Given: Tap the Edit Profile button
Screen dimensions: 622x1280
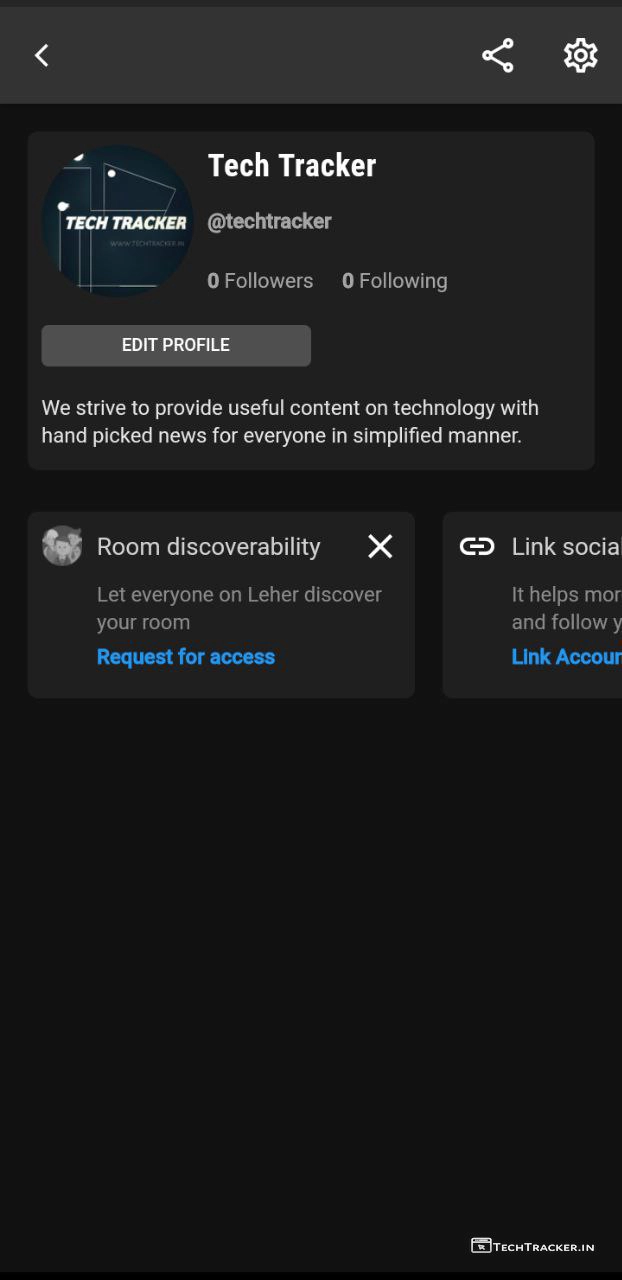Looking at the screenshot, I should (x=176, y=345).
